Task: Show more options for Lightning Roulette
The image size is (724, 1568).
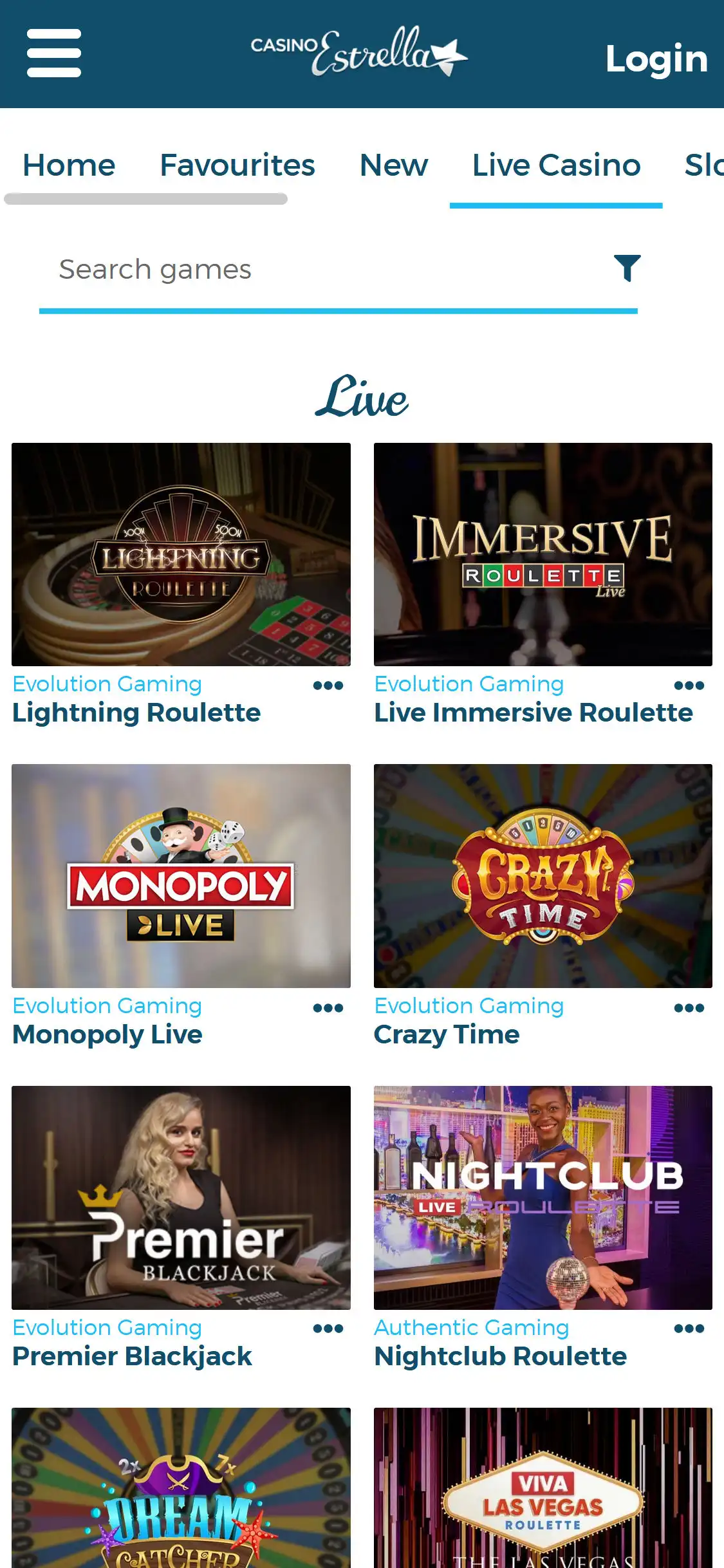Action: [328, 686]
